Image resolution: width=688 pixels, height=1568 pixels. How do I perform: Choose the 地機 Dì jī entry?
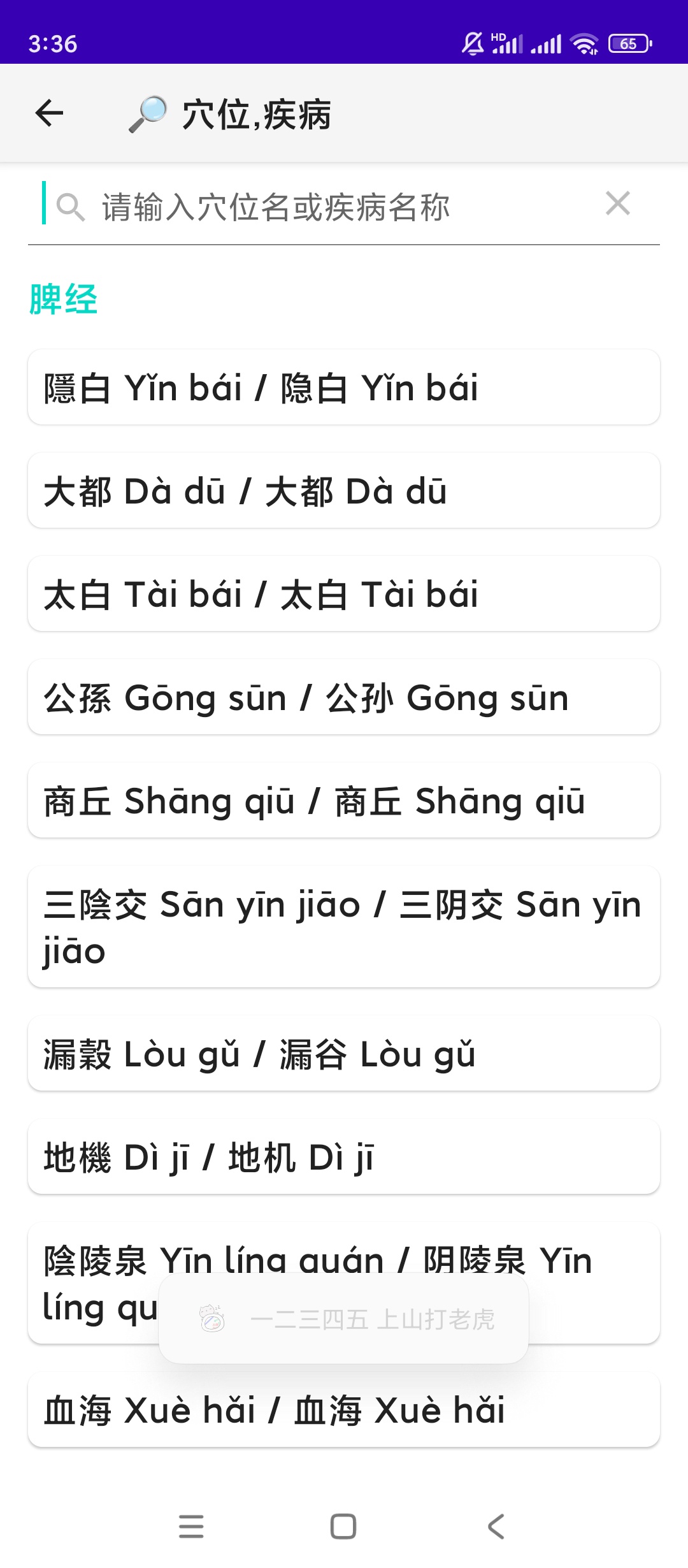coord(344,1156)
